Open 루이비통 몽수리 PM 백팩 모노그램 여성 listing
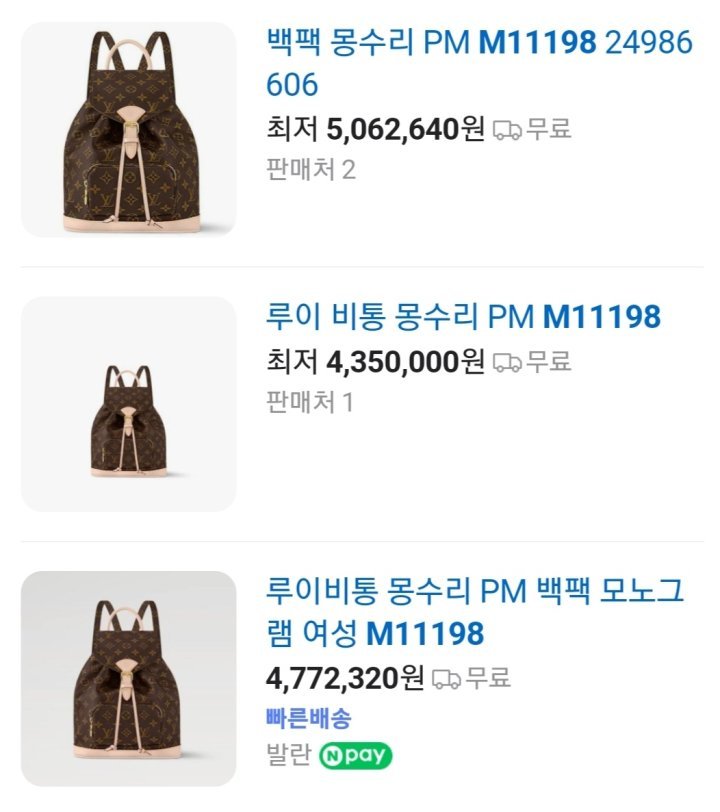 [x=475, y=610]
